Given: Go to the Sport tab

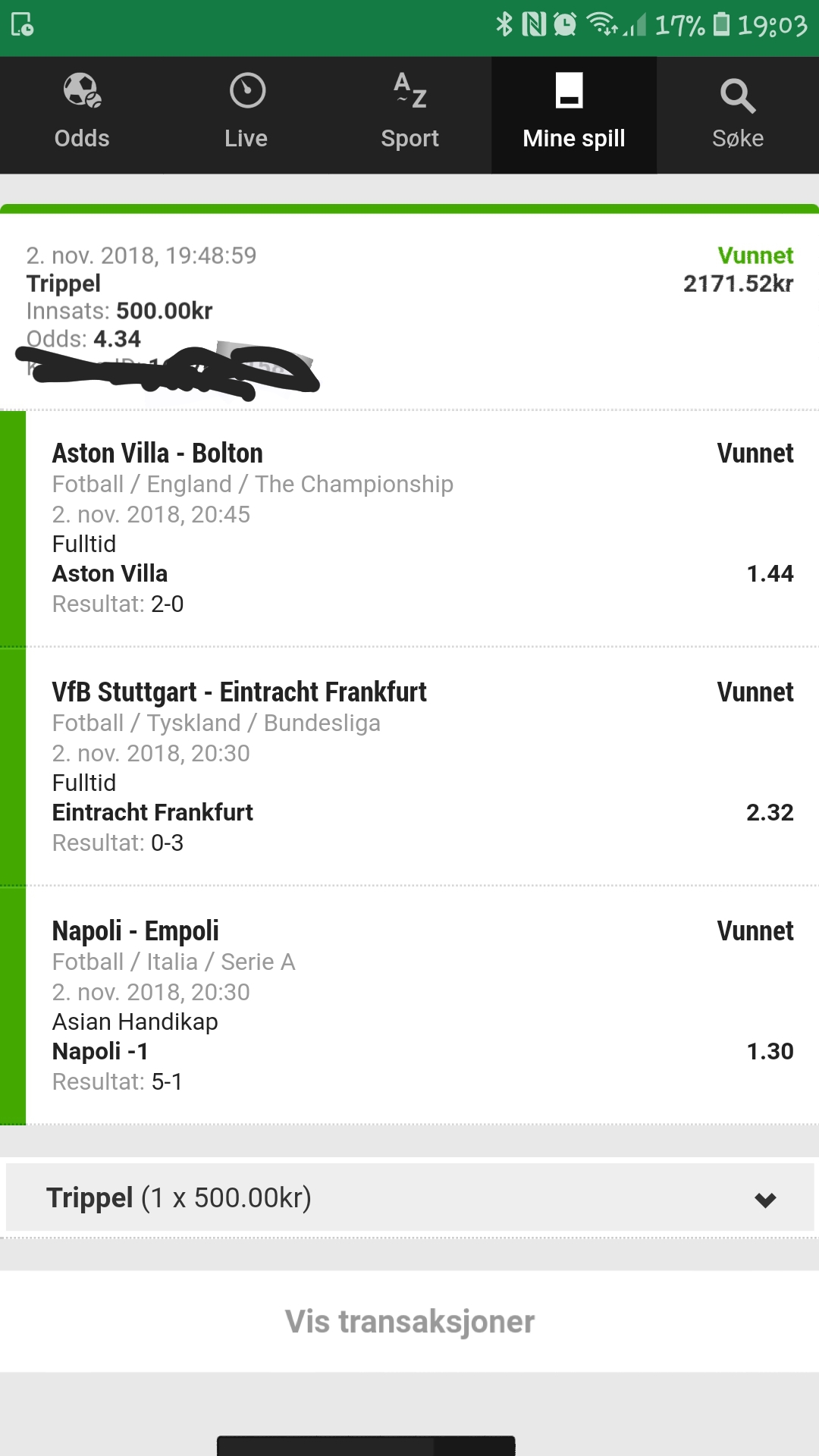Looking at the screenshot, I should [409, 115].
